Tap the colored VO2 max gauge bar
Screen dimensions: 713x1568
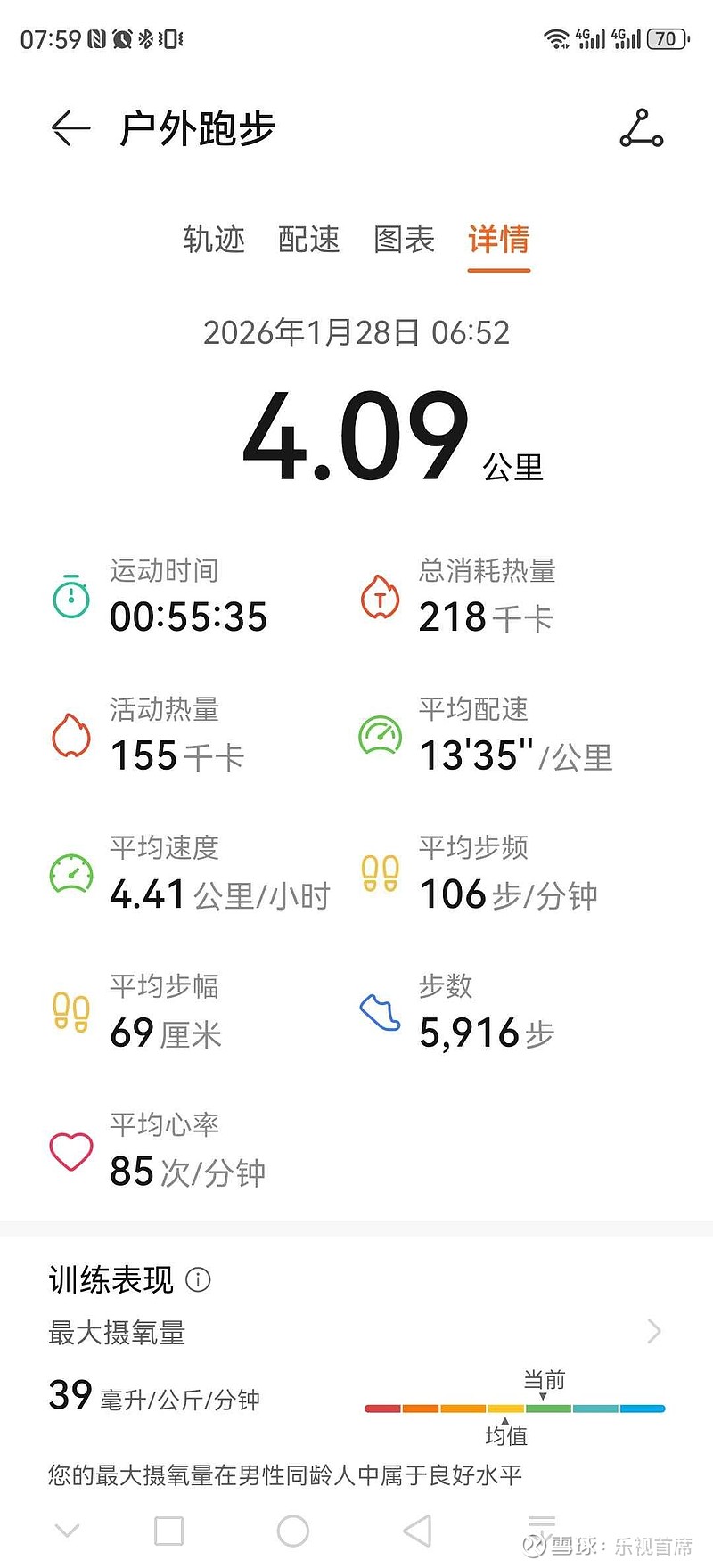click(x=515, y=1409)
